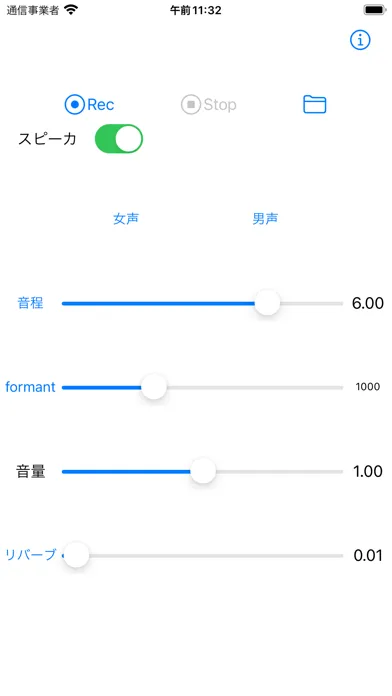392x696 pixels.
Task: Turn off the スピーカ switch
Action: [x=119, y=139]
